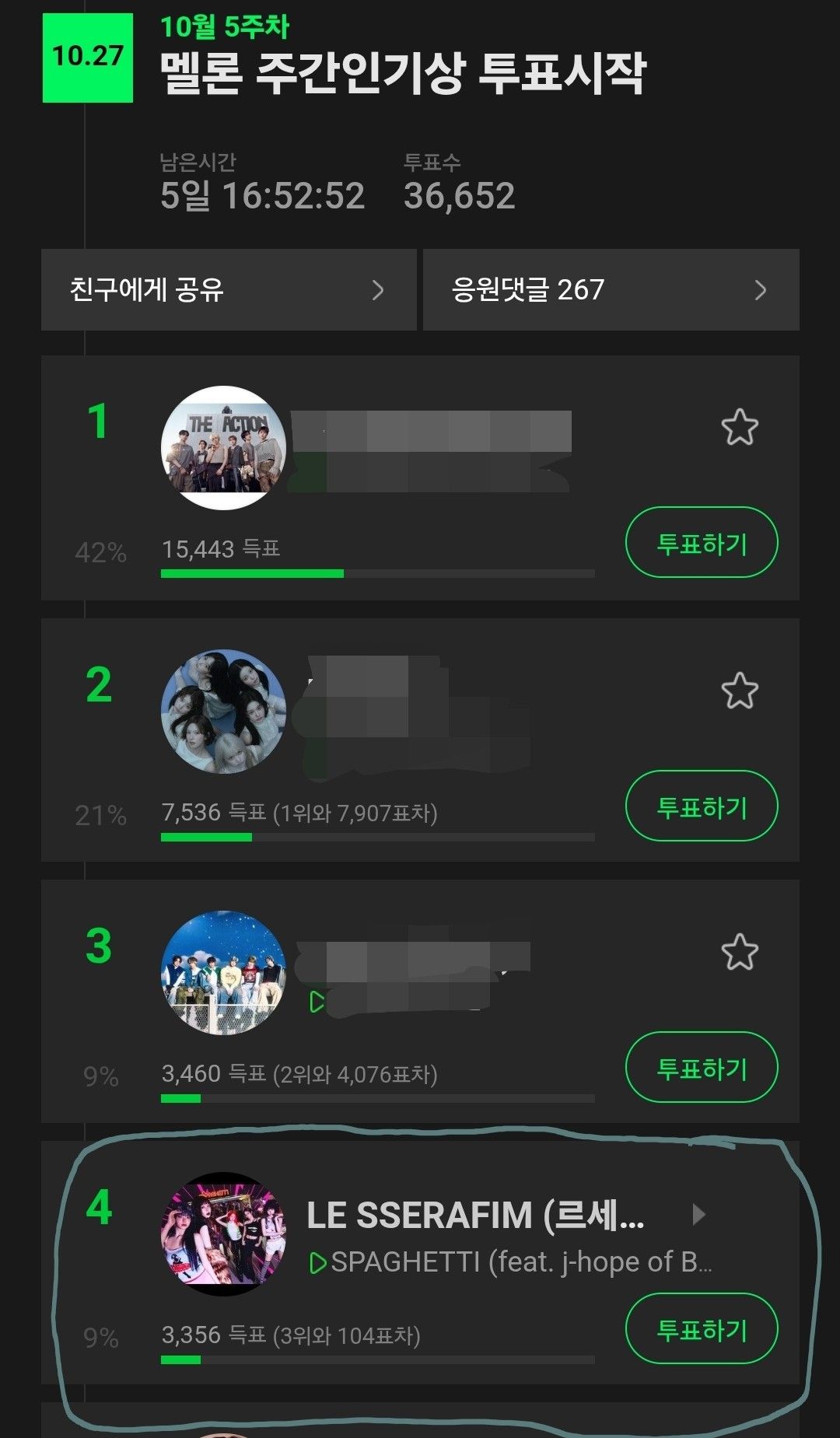Mark the rank 3 artist with the star
Viewport: 840px width, 1438px height.
(739, 952)
